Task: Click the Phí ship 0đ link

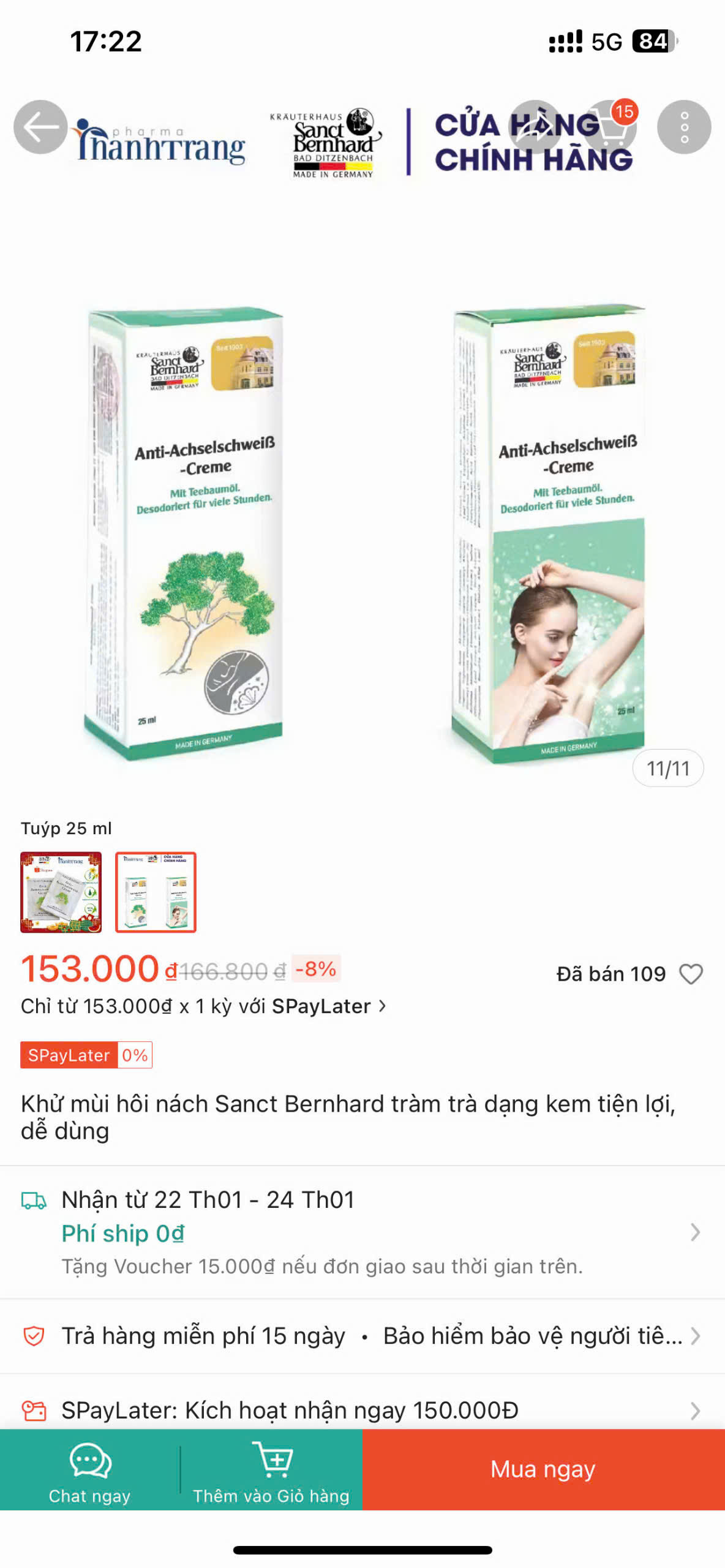Action: tap(122, 1233)
